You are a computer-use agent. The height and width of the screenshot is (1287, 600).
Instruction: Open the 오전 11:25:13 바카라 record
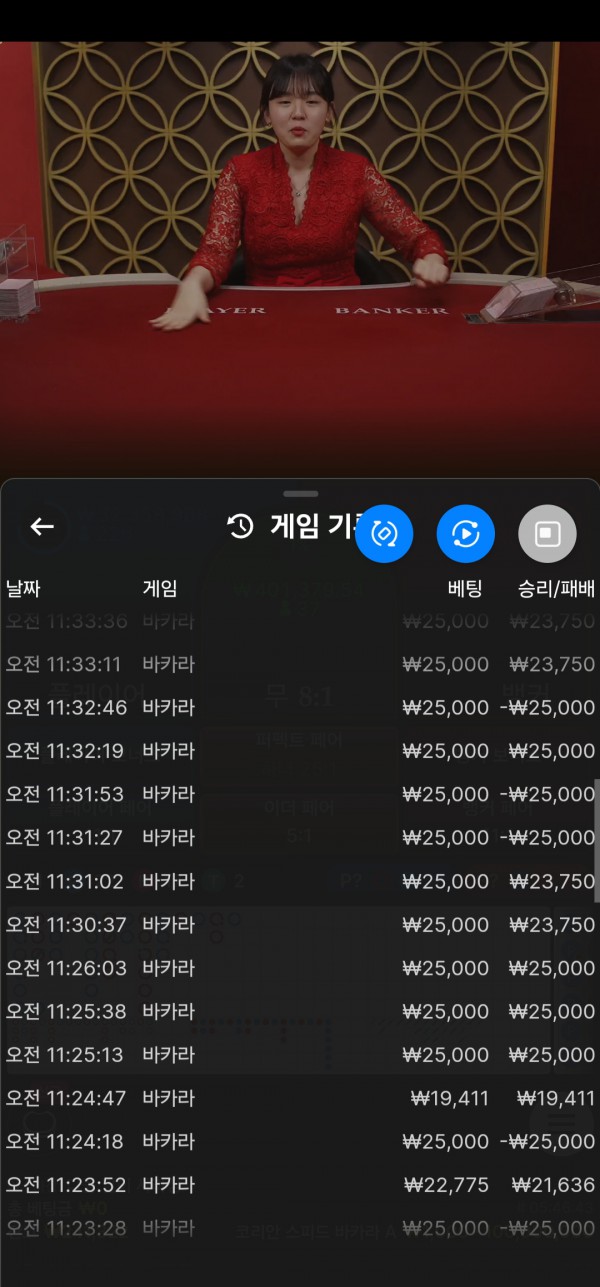[300, 1055]
